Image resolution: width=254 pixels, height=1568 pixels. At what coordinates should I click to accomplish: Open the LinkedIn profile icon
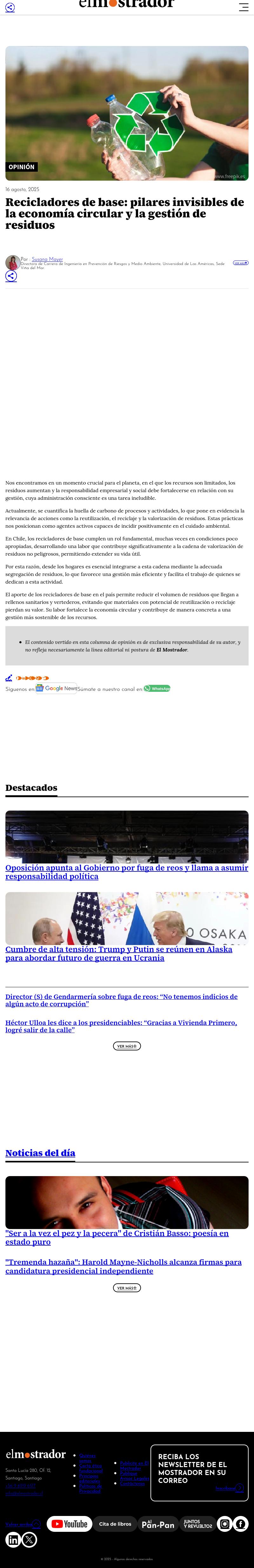point(13,1539)
